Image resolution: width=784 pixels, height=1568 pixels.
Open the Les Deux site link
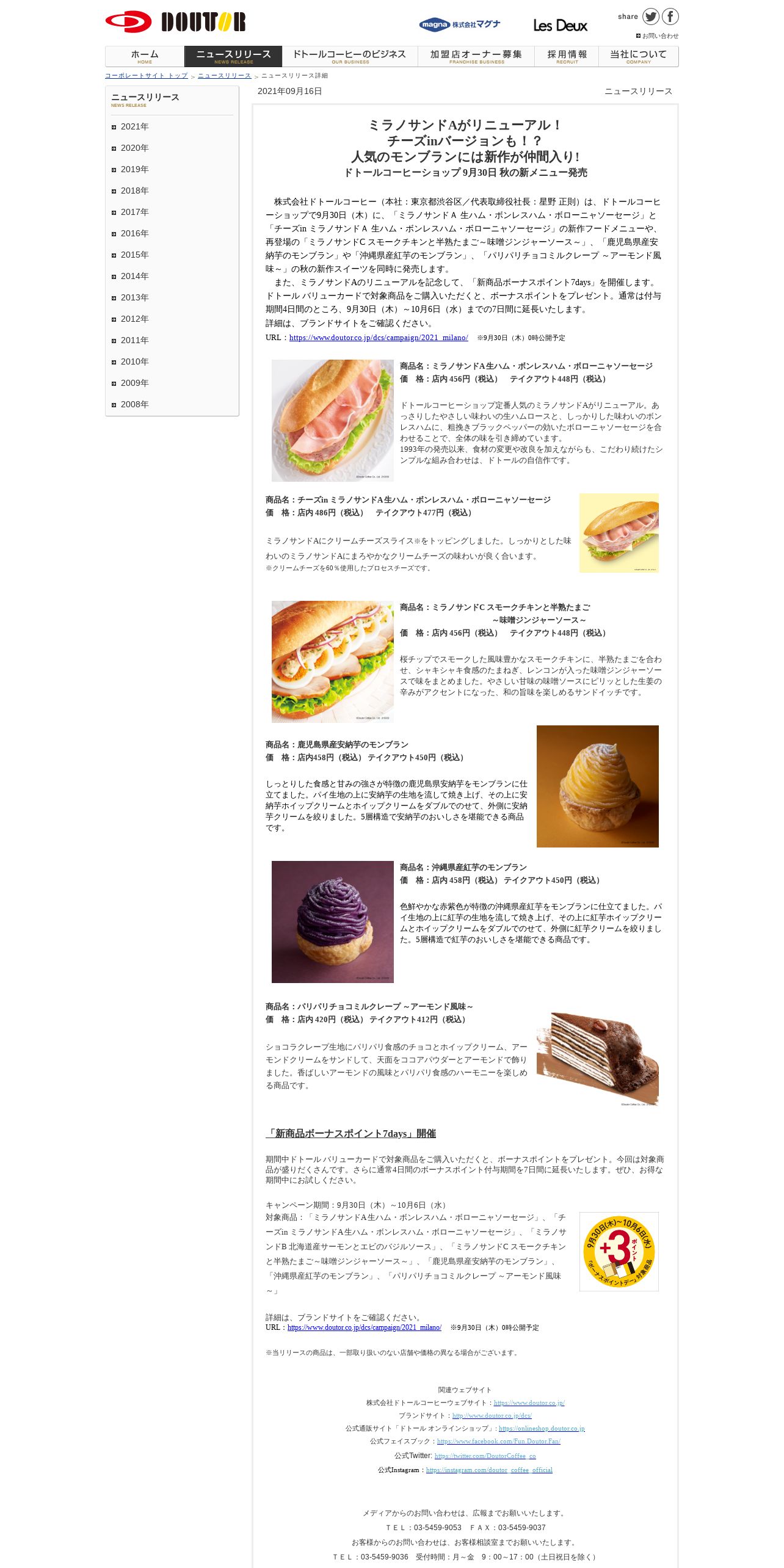click(560, 26)
